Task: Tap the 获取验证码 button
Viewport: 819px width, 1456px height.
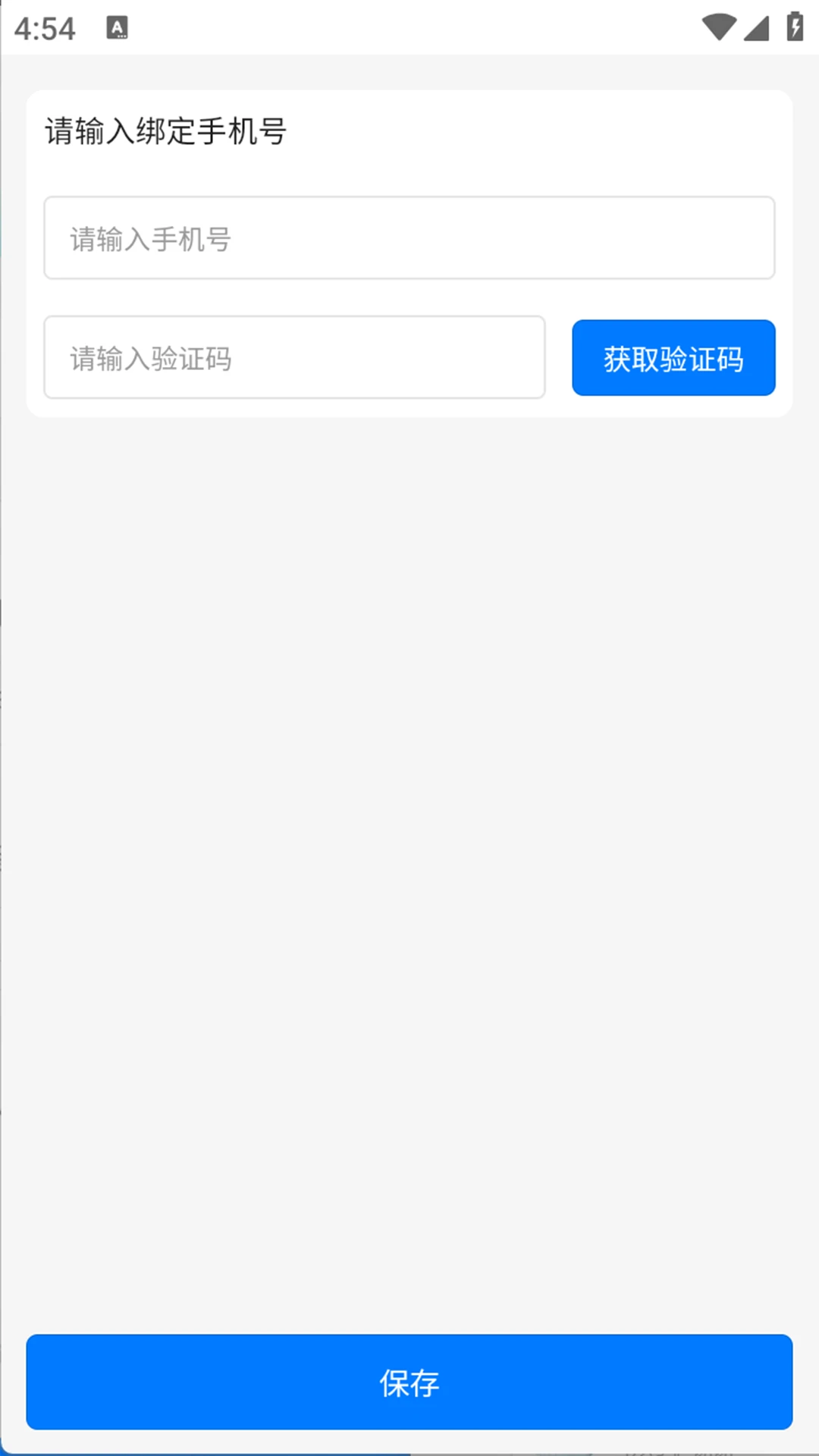Action: (x=673, y=357)
